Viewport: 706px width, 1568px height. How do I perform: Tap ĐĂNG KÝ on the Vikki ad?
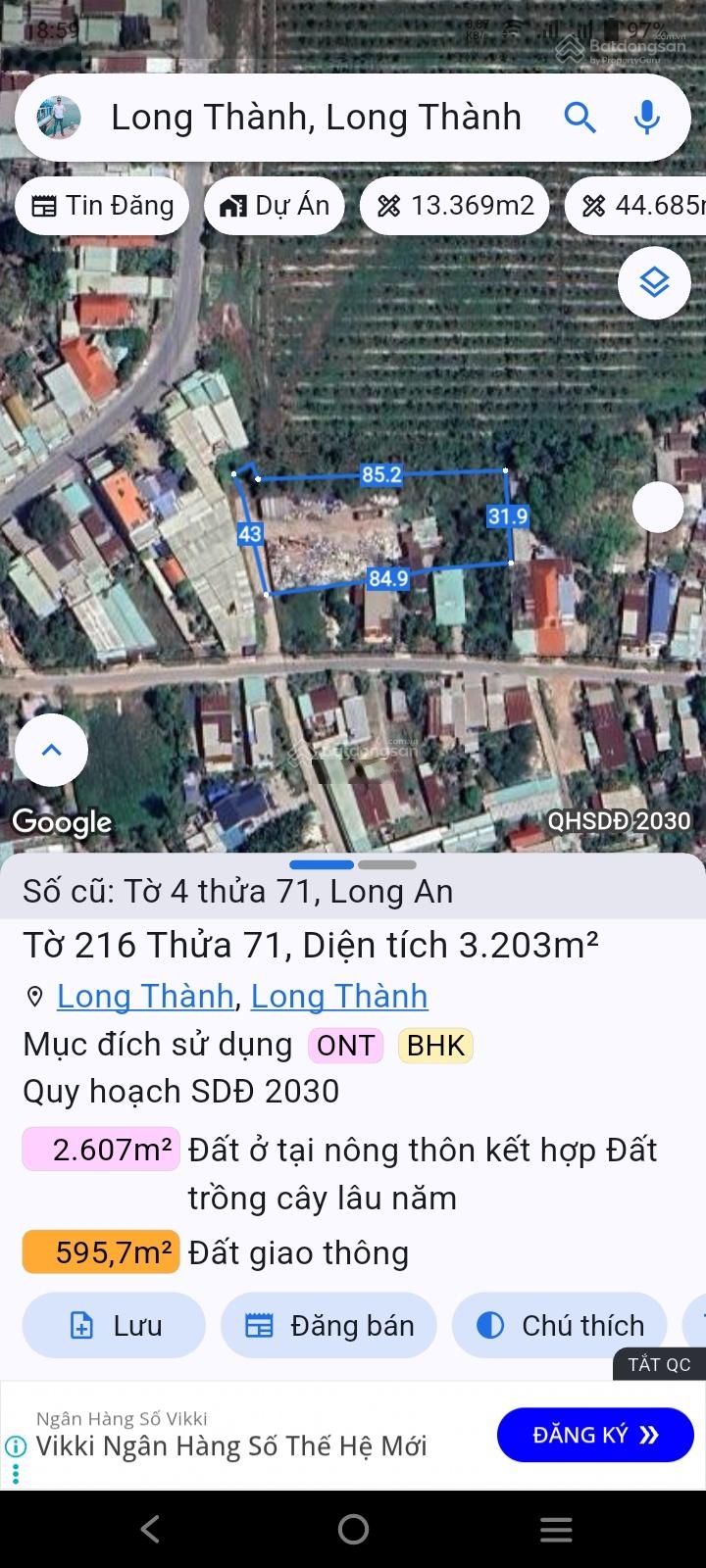point(595,1435)
